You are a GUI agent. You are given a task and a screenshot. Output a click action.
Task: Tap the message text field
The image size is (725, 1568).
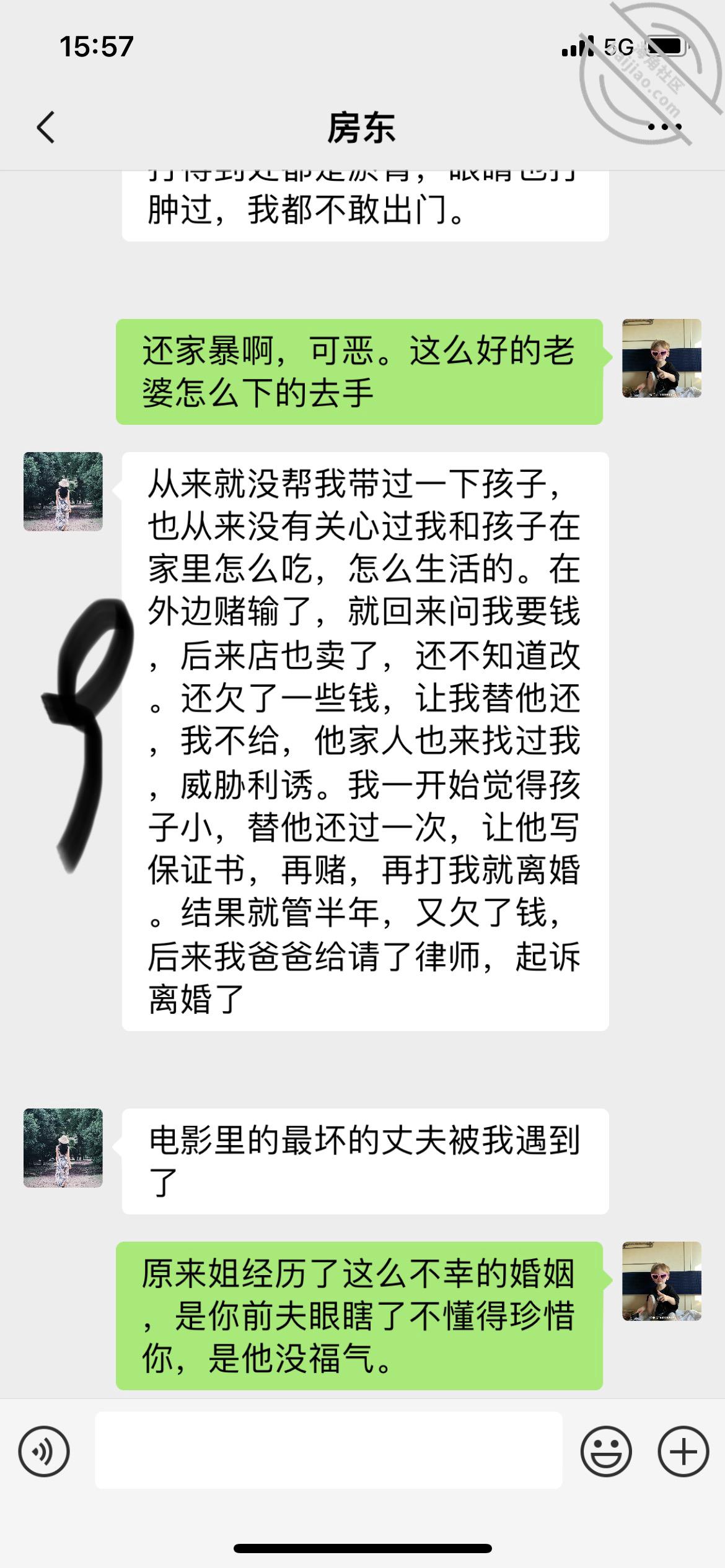tap(328, 1450)
